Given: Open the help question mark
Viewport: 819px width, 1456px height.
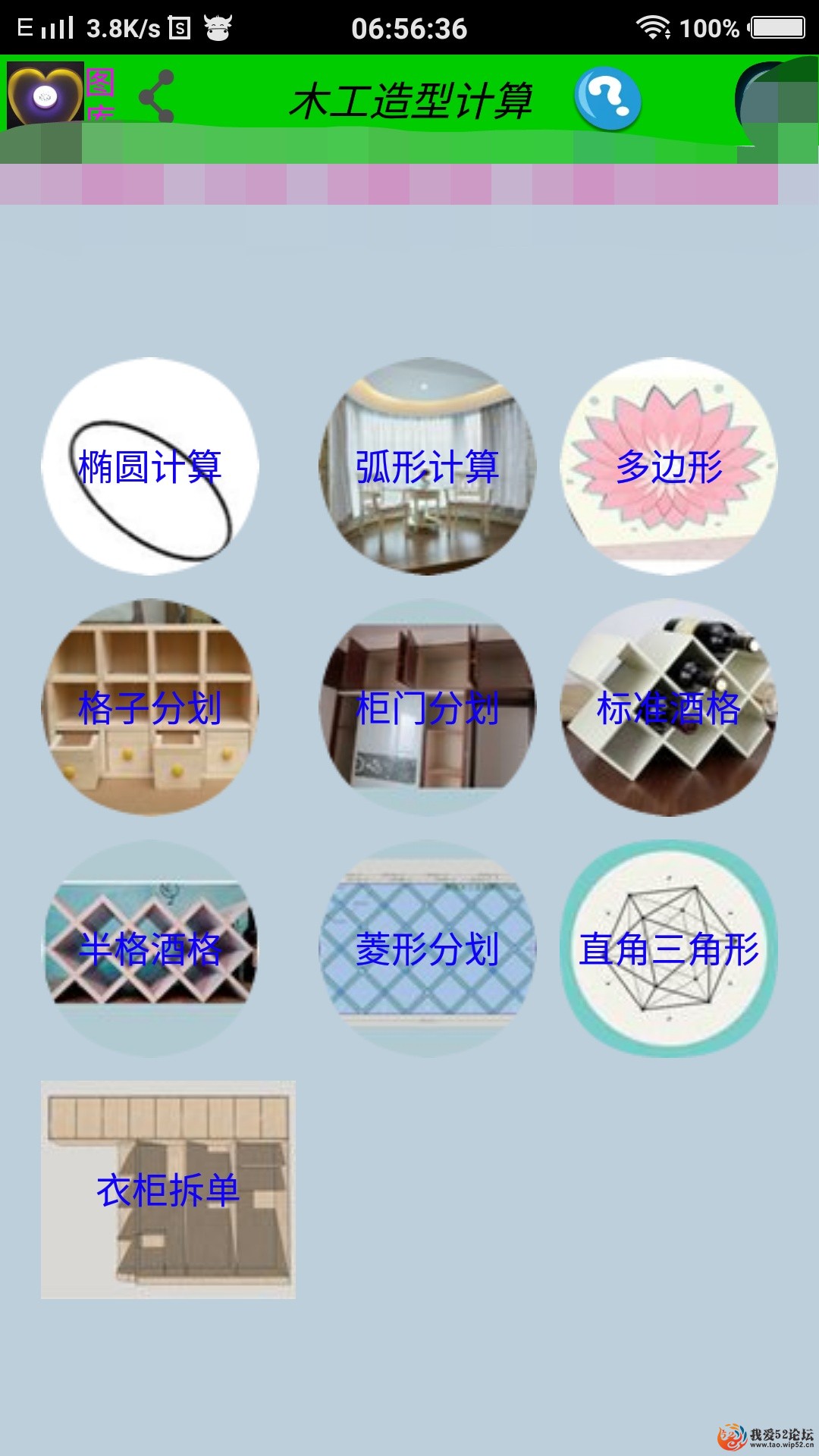Looking at the screenshot, I should pos(607,99).
